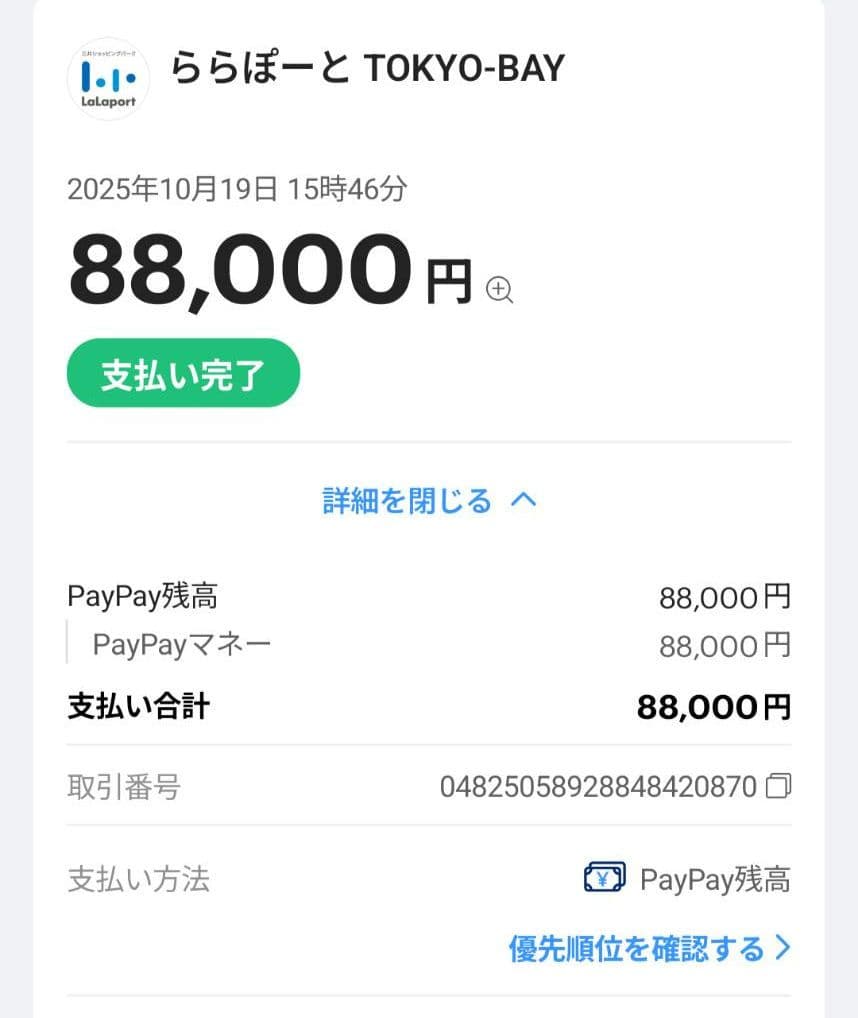Viewport: 858px width, 1018px height.
Task: Select the PayPay残高 payment method icon
Action: click(605, 877)
